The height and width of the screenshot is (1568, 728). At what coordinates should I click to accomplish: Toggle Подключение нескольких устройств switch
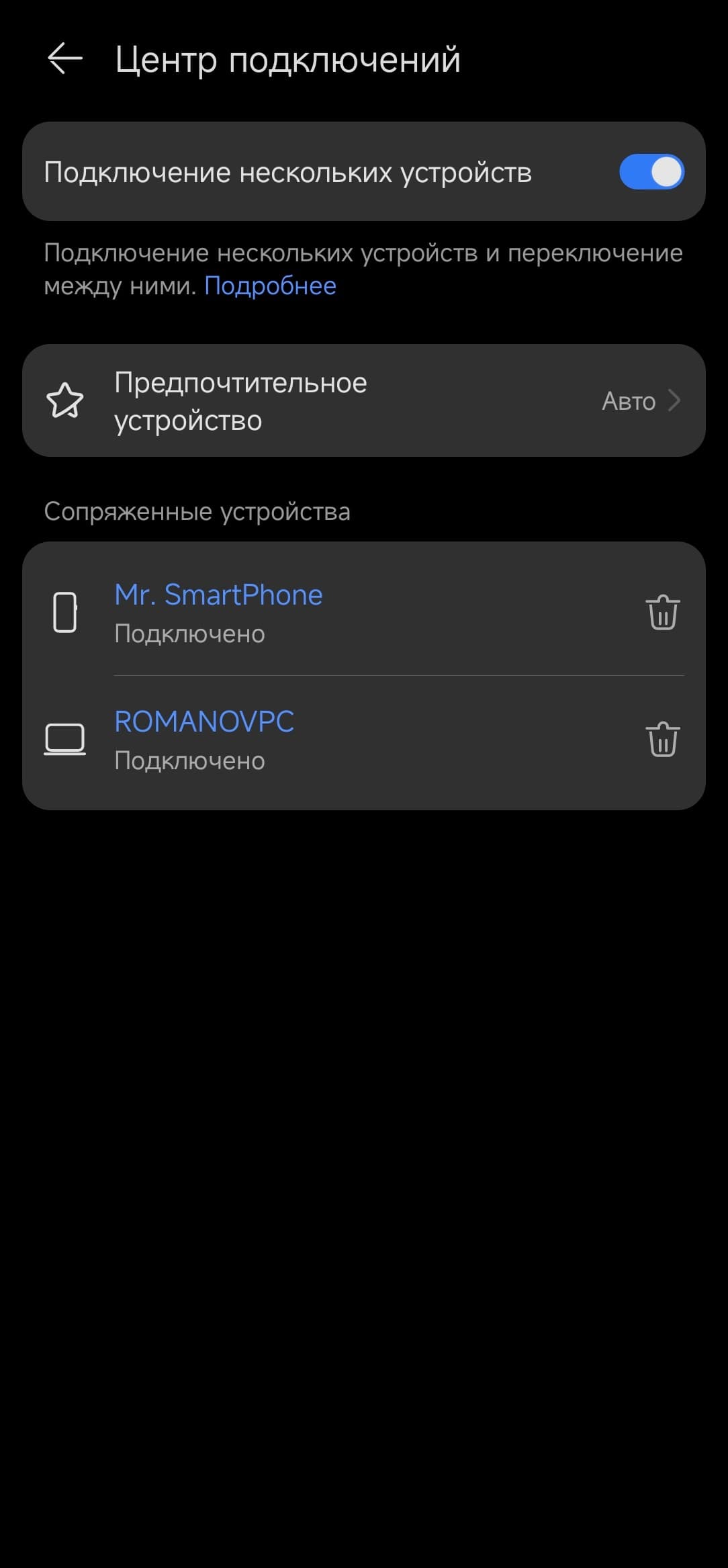[x=651, y=172]
